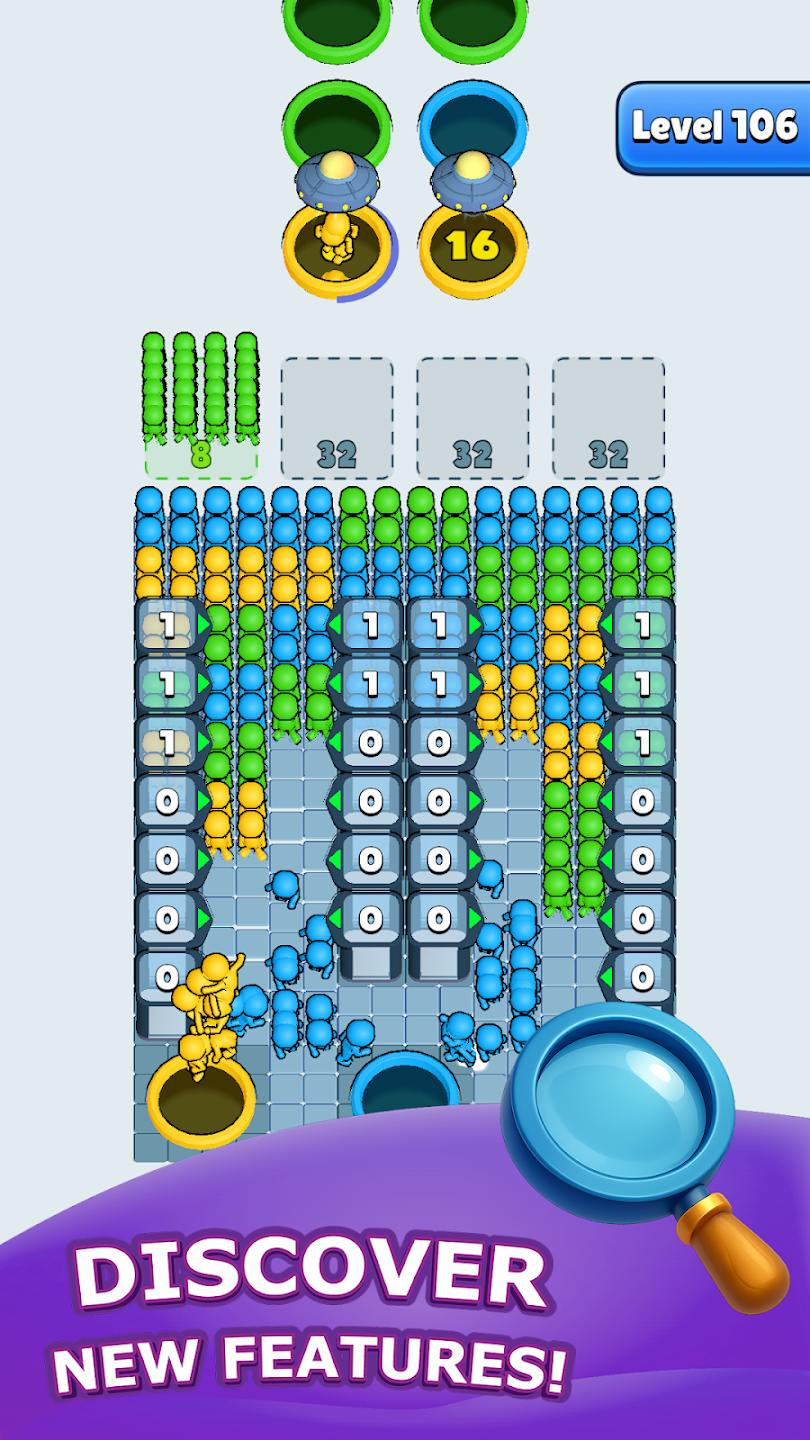Toggle the center gate marked 0
Viewport: 810px width, 1440px height.
click(370, 745)
